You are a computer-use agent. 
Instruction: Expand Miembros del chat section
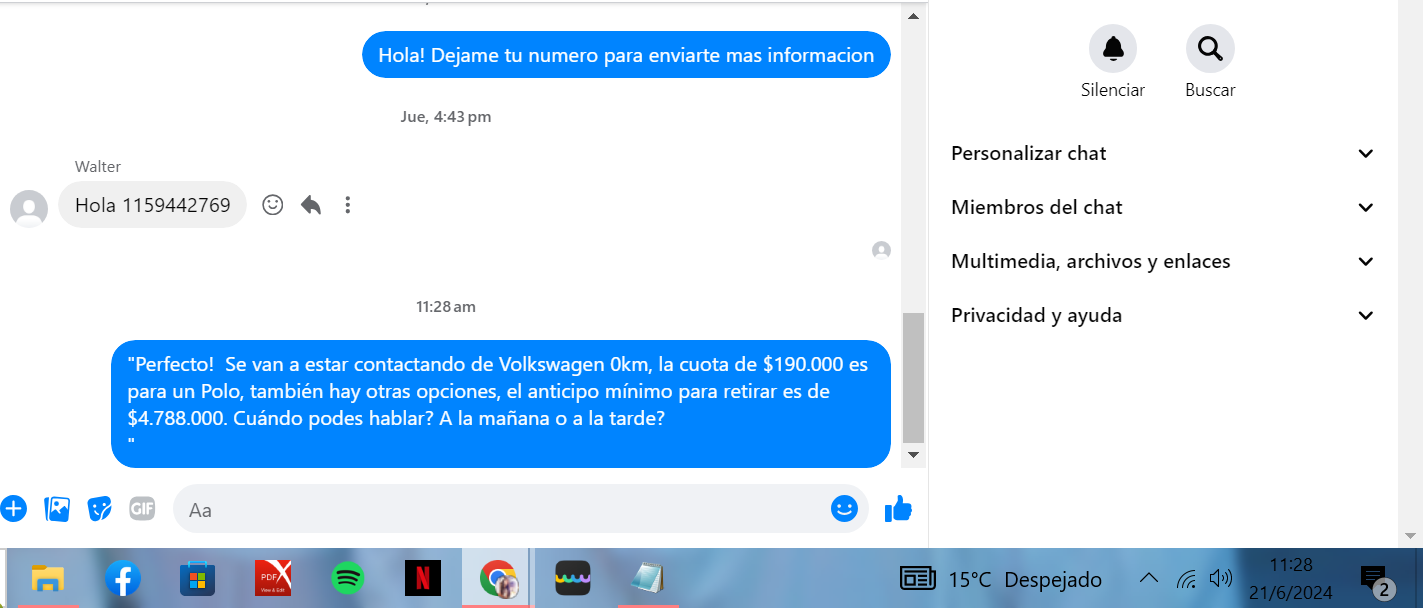1162,207
